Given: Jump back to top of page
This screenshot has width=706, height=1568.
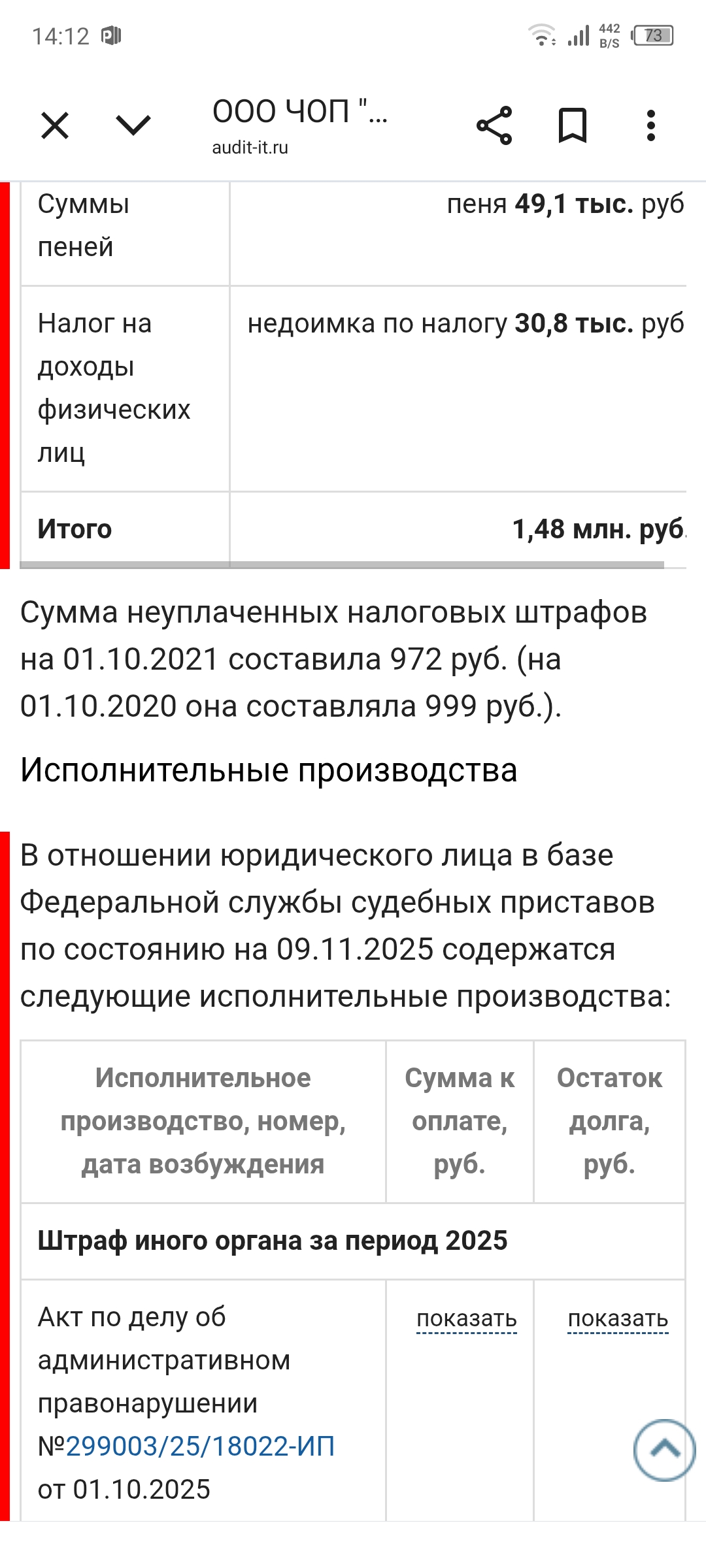Looking at the screenshot, I should (x=664, y=1450).
